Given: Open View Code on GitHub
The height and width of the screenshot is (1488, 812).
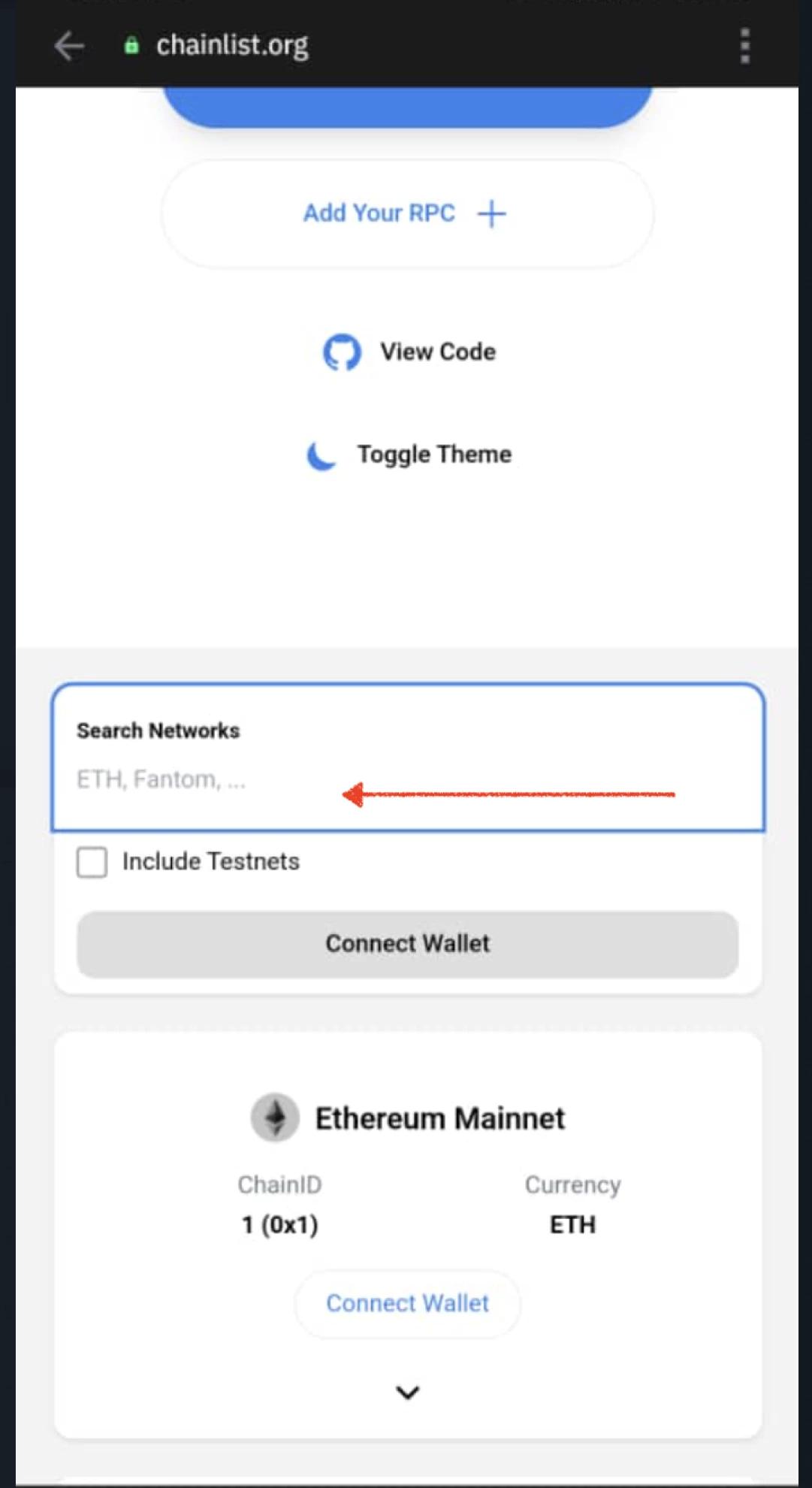Looking at the screenshot, I should click(409, 352).
